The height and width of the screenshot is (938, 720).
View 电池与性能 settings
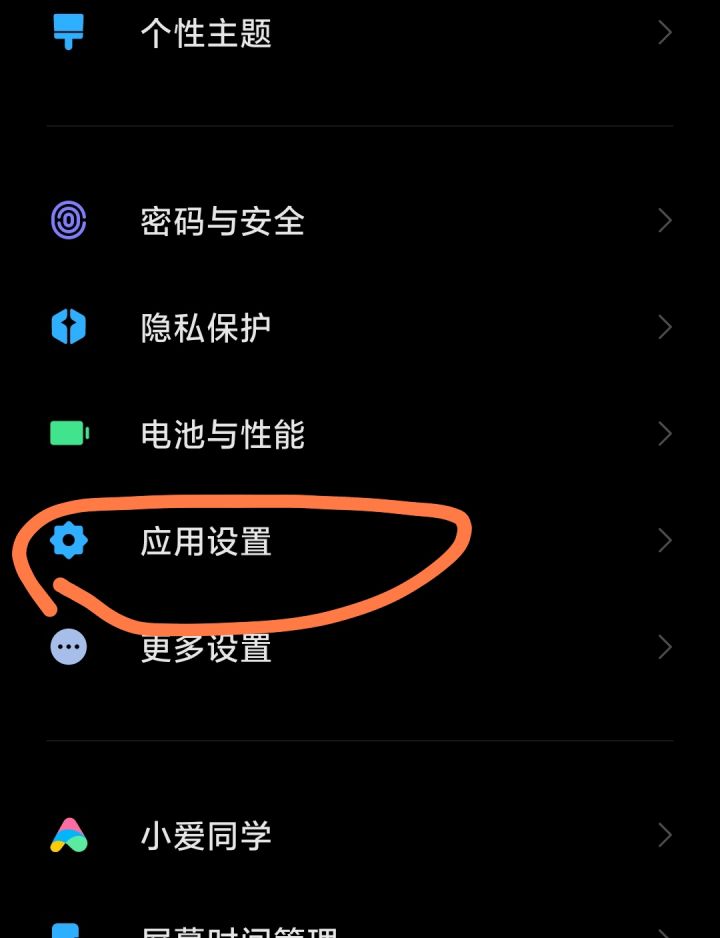(x=222, y=435)
